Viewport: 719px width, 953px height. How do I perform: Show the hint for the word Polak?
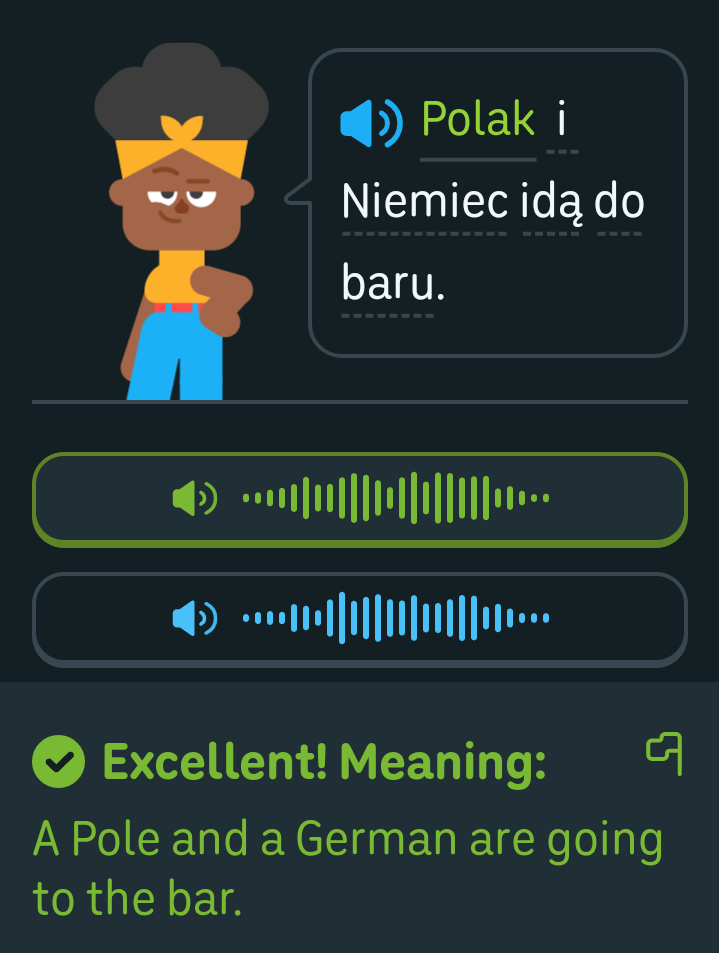(x=478, y=120)
